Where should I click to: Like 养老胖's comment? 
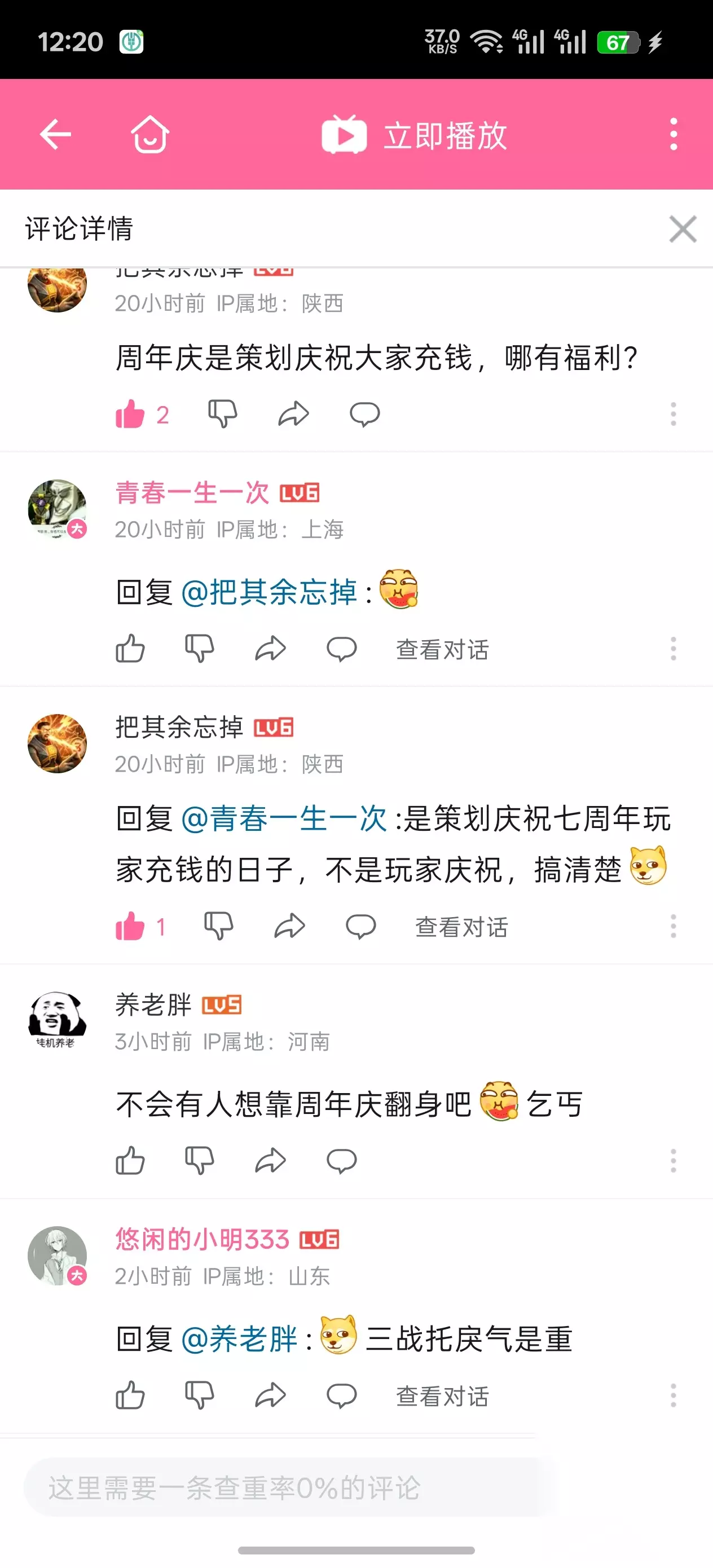(130, 1161)
